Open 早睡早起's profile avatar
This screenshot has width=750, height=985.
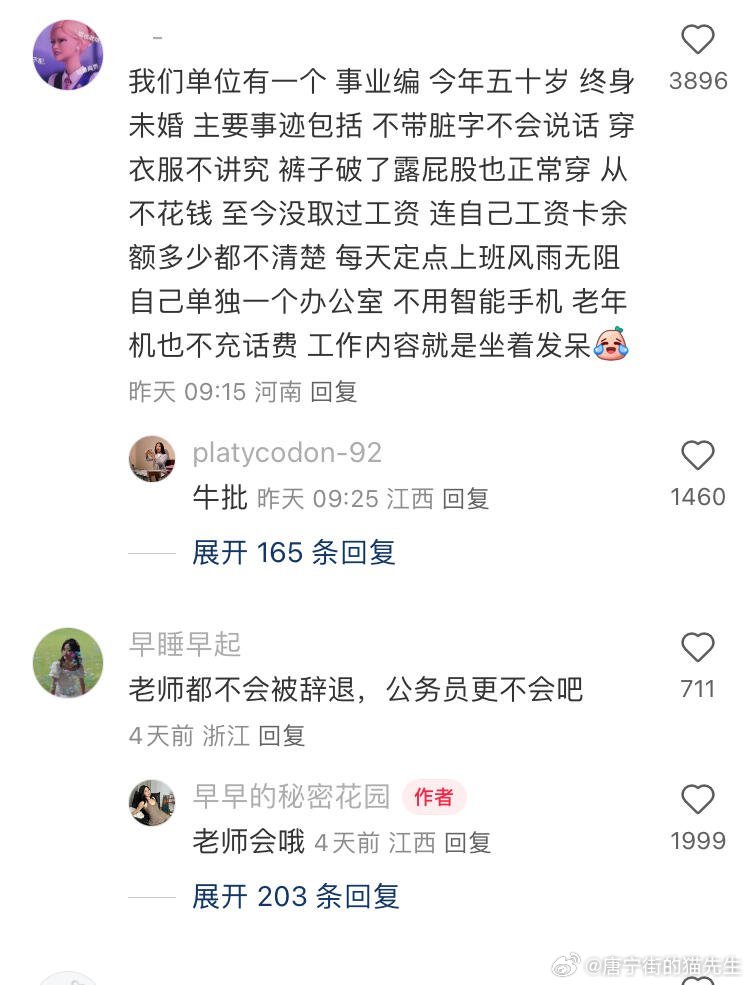68,662
